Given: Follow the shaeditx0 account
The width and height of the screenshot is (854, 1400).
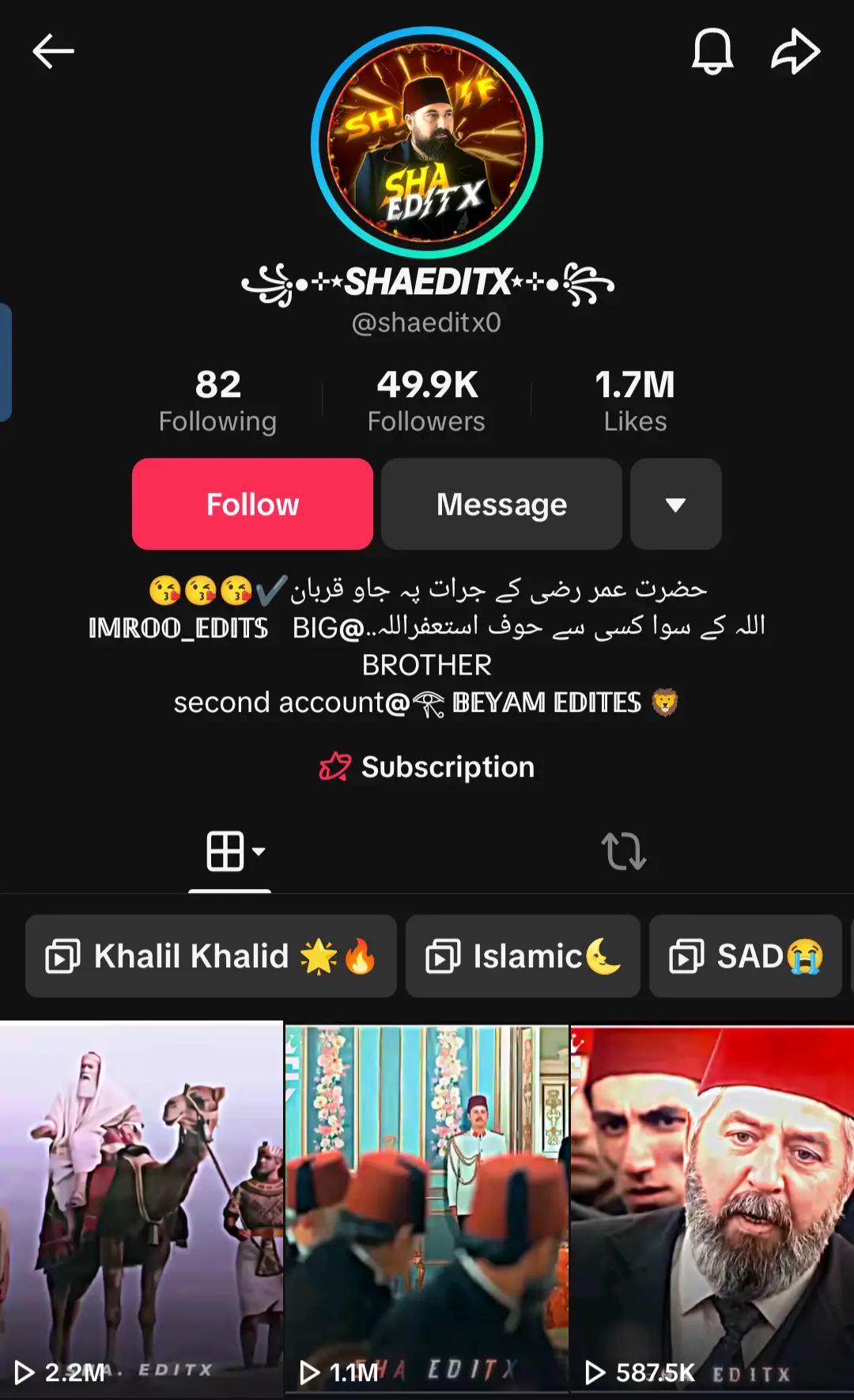Looking at the screenshot, I should 252,504.
